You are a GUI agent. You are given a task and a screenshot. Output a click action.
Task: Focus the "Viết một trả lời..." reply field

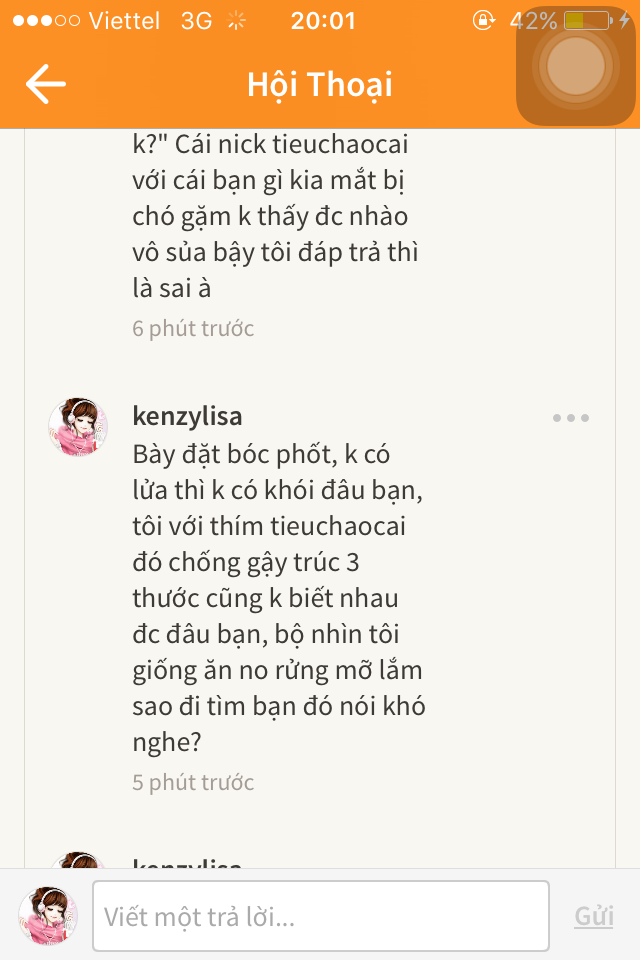321,916
